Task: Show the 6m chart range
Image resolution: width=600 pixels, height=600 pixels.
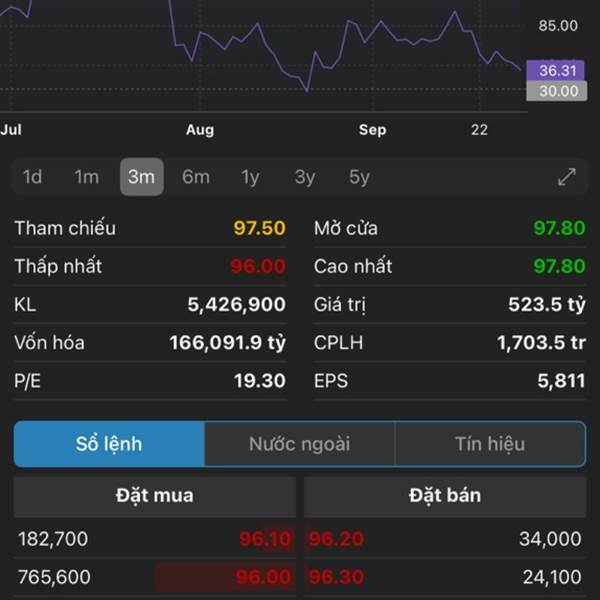Action: point(196,177)
